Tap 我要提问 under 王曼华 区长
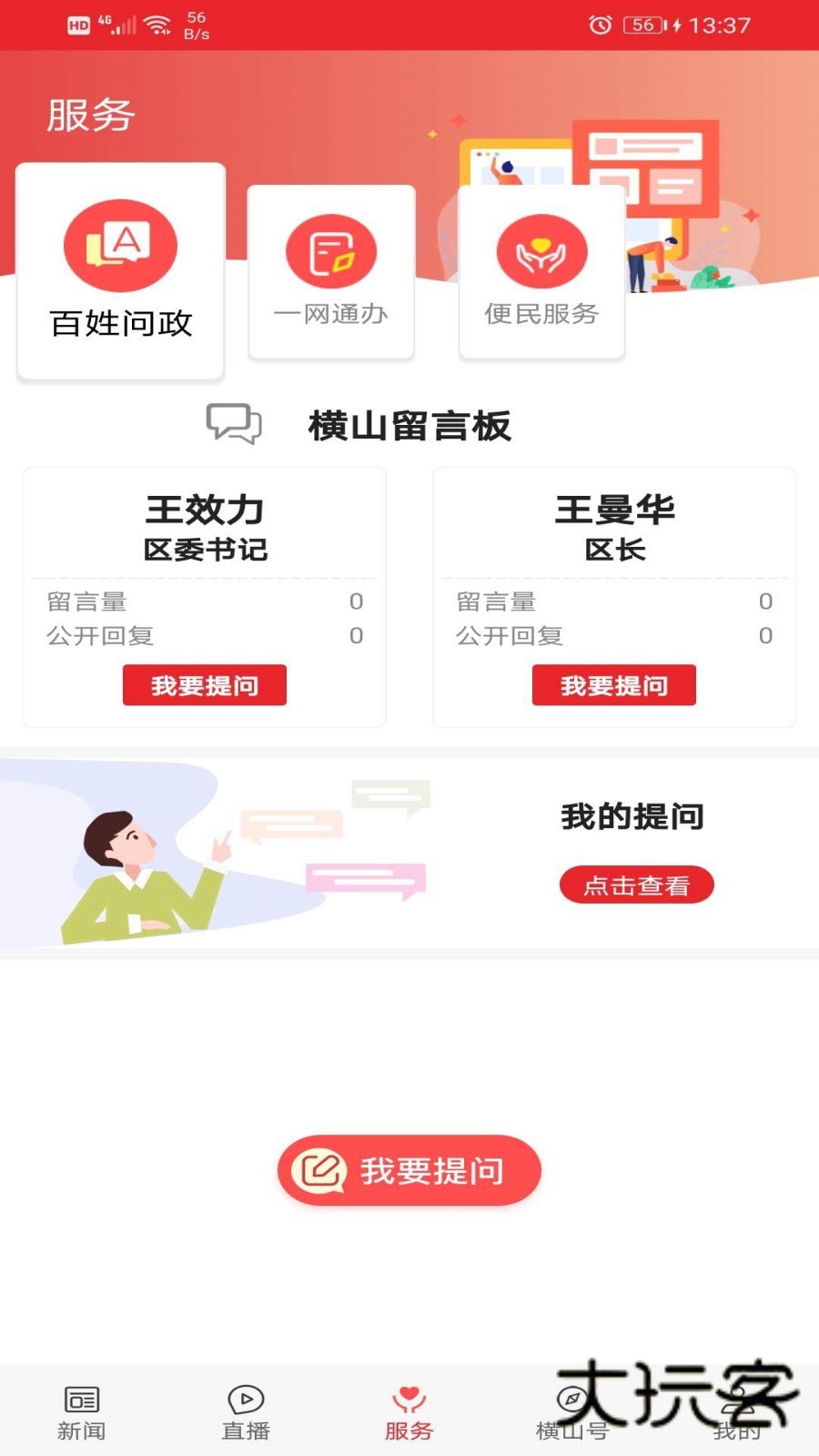 (x=613, y=684)
